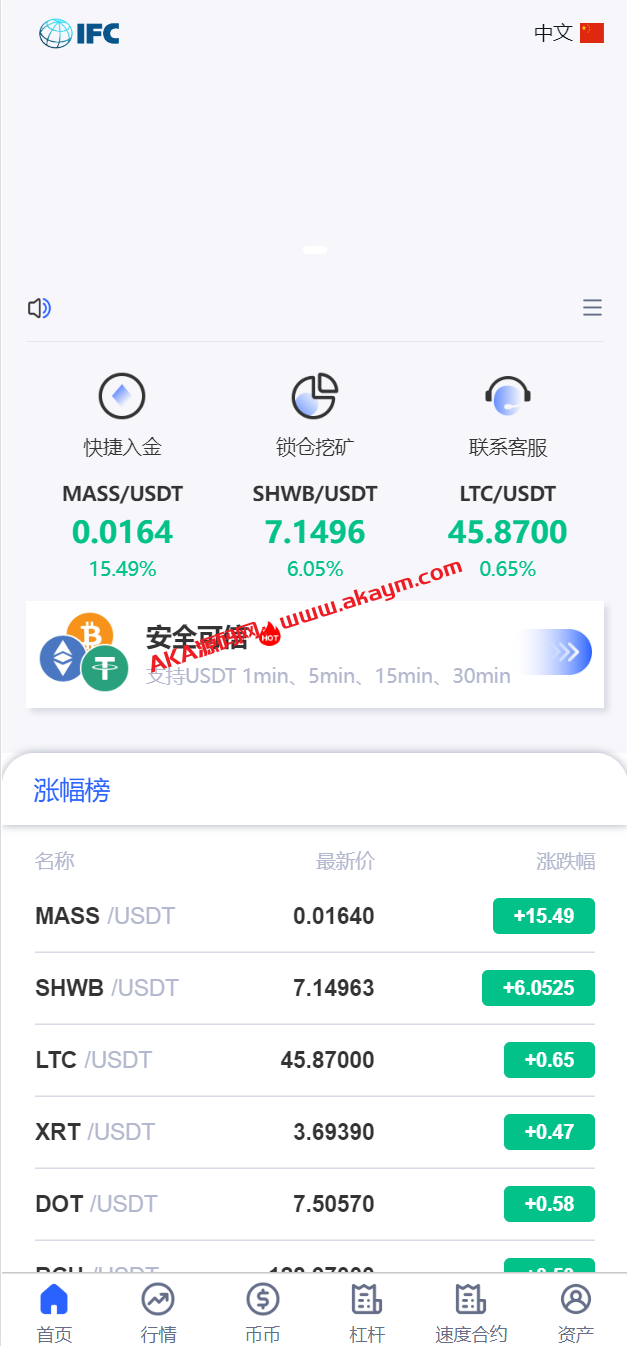Open the DOT /USDT row
Image resolution: width=627 pixels, height=1346 pixels.
click(x=314, y=1204)
